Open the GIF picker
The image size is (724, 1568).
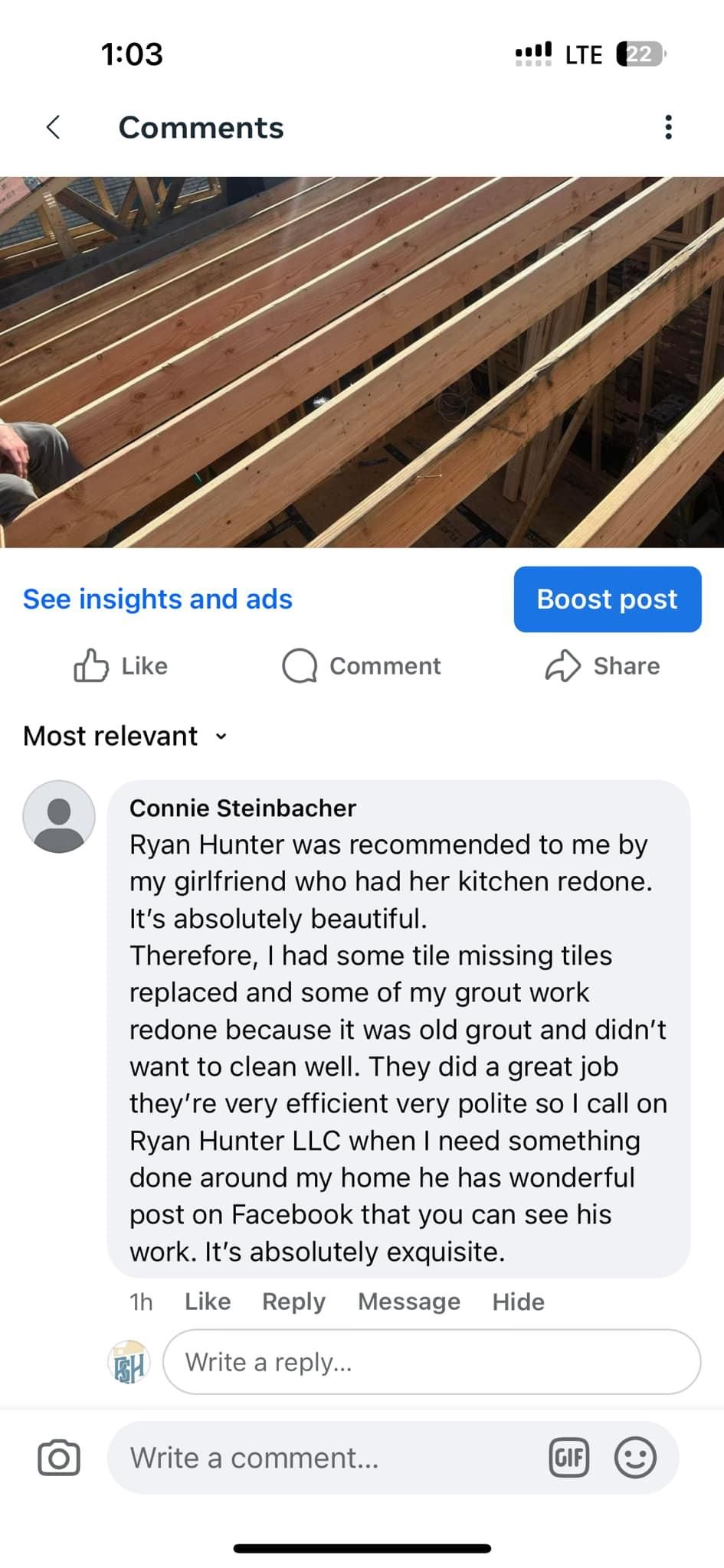[x=569, y=1457]
